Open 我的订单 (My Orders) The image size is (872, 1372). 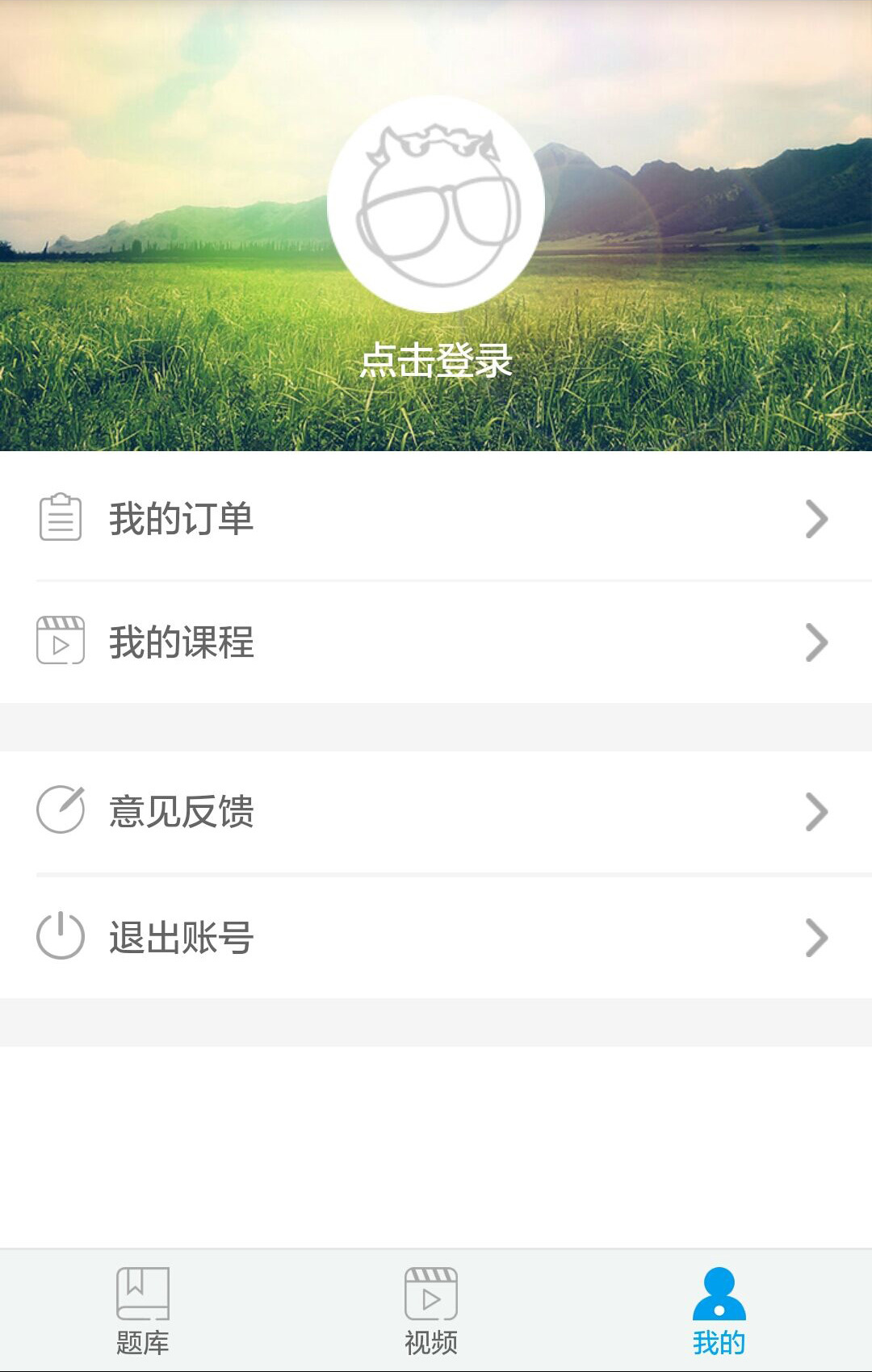tap(436, 518)
